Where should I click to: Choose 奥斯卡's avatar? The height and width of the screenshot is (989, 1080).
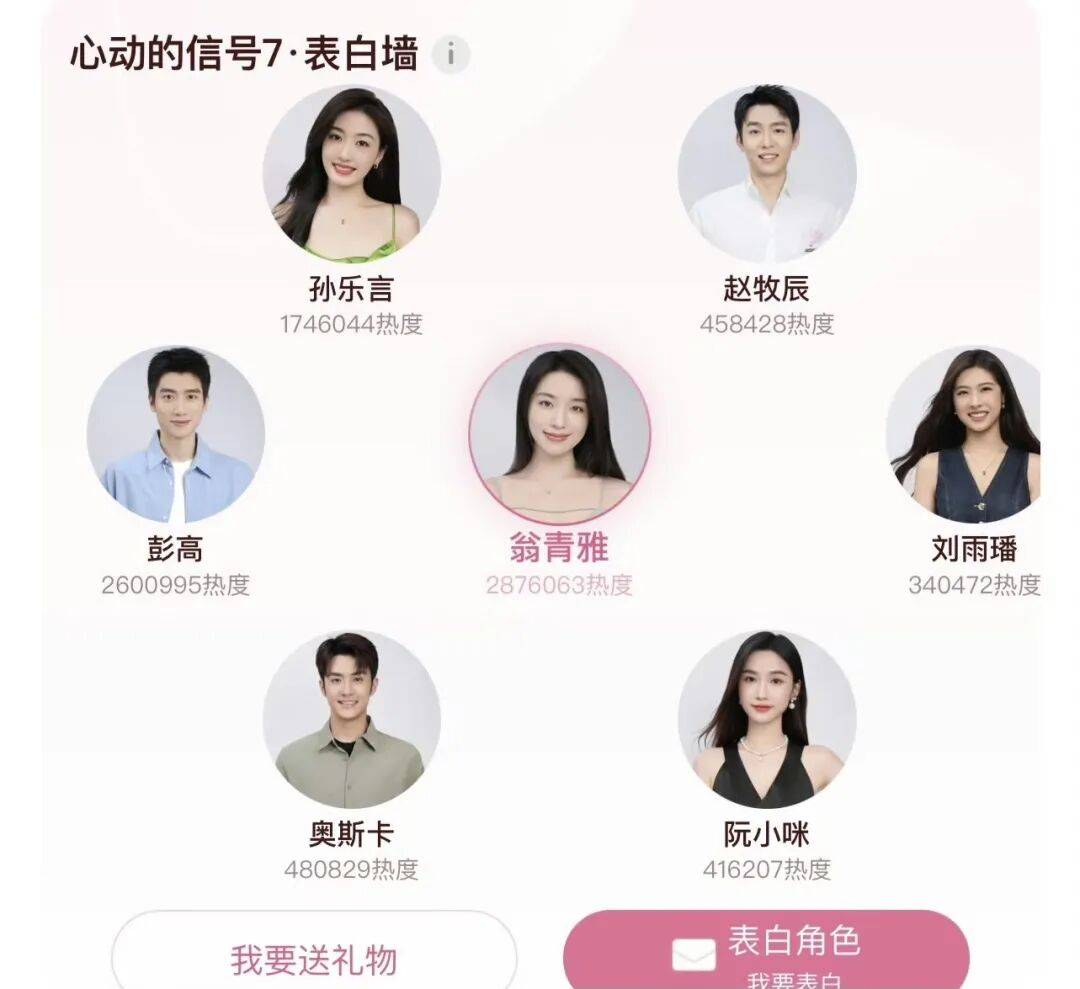[352, 719]
